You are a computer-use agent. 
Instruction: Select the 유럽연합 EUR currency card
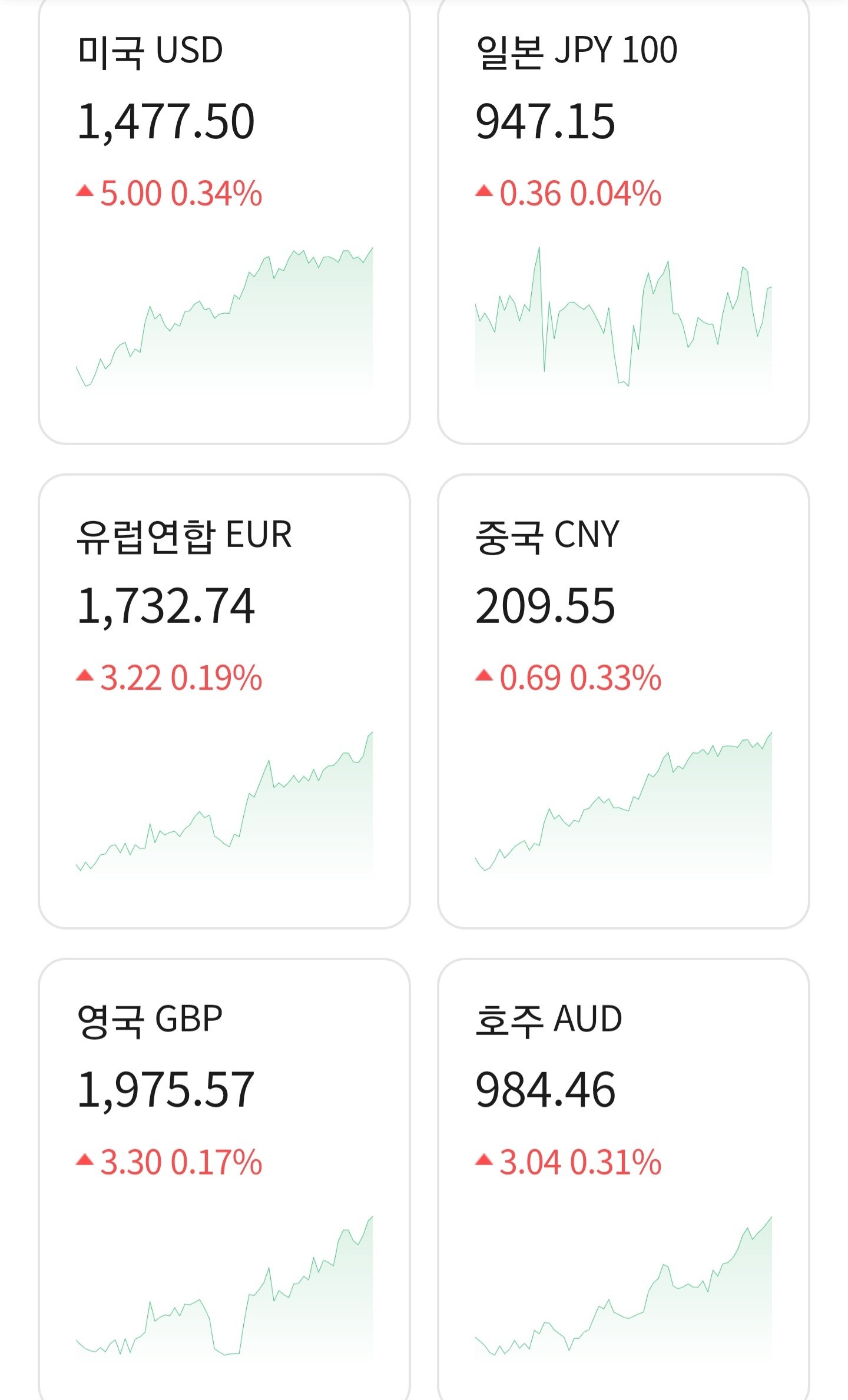pos(224,701)
